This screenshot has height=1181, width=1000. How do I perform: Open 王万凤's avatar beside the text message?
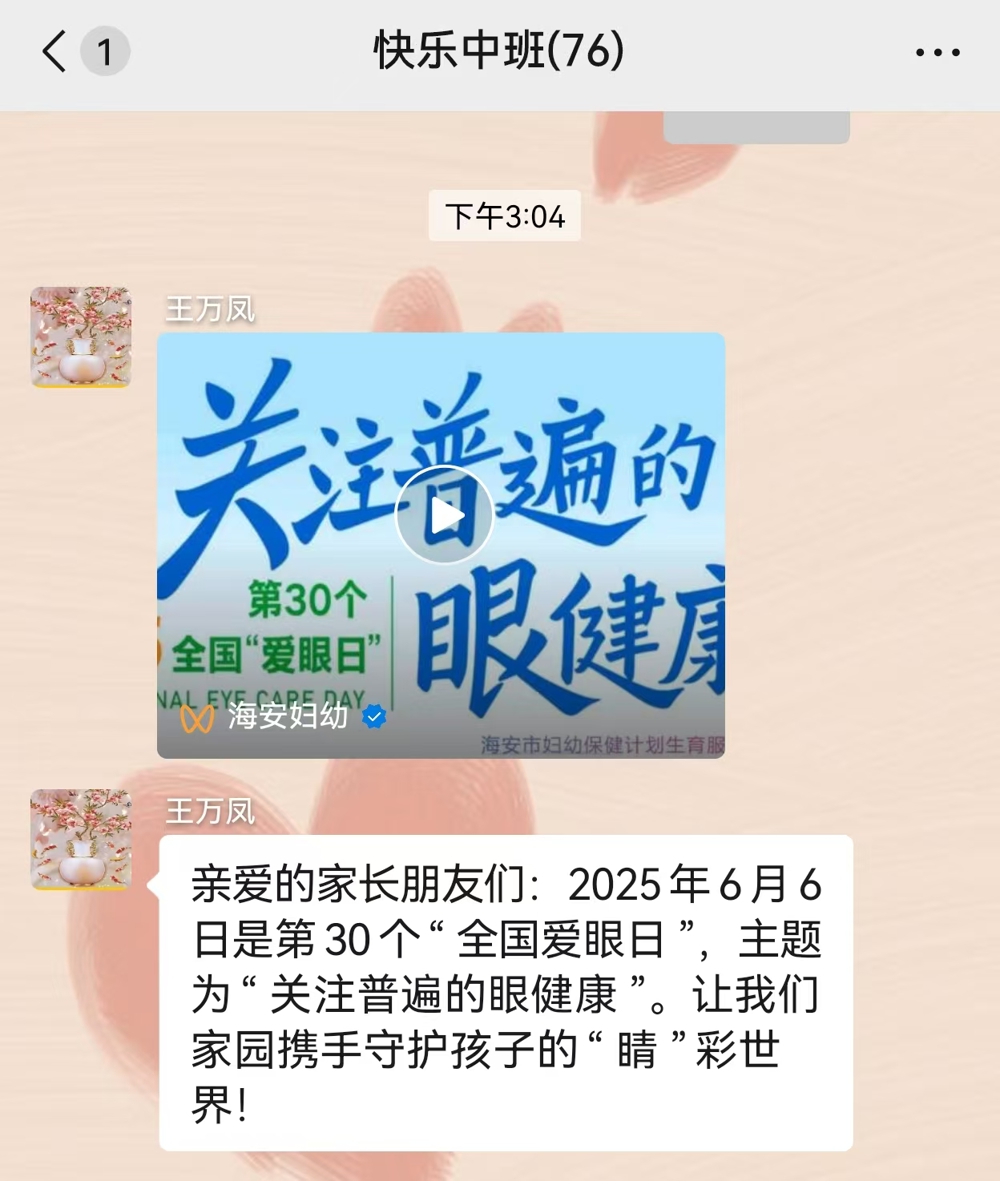click(81, 839)
